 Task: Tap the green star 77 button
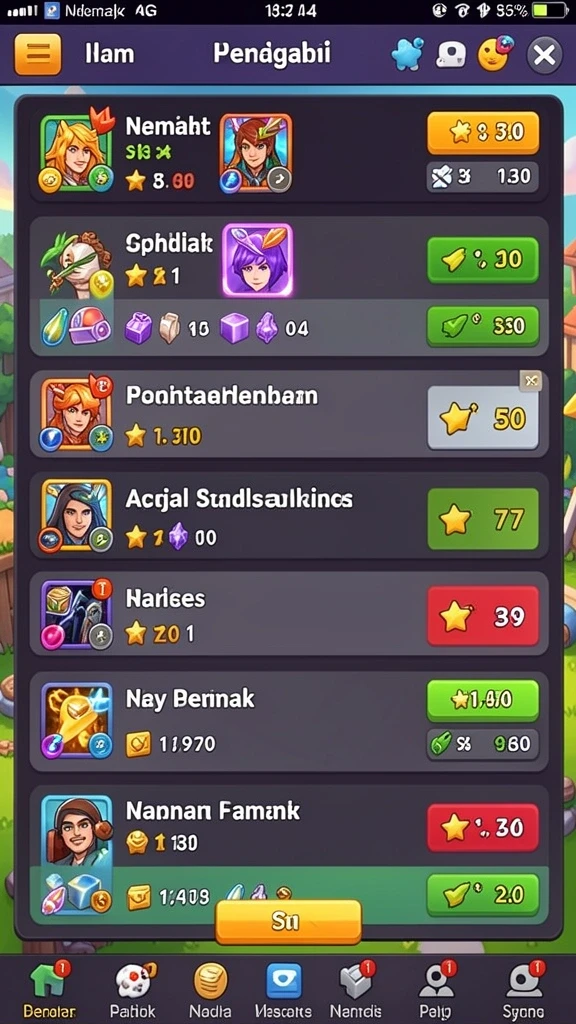483,519
